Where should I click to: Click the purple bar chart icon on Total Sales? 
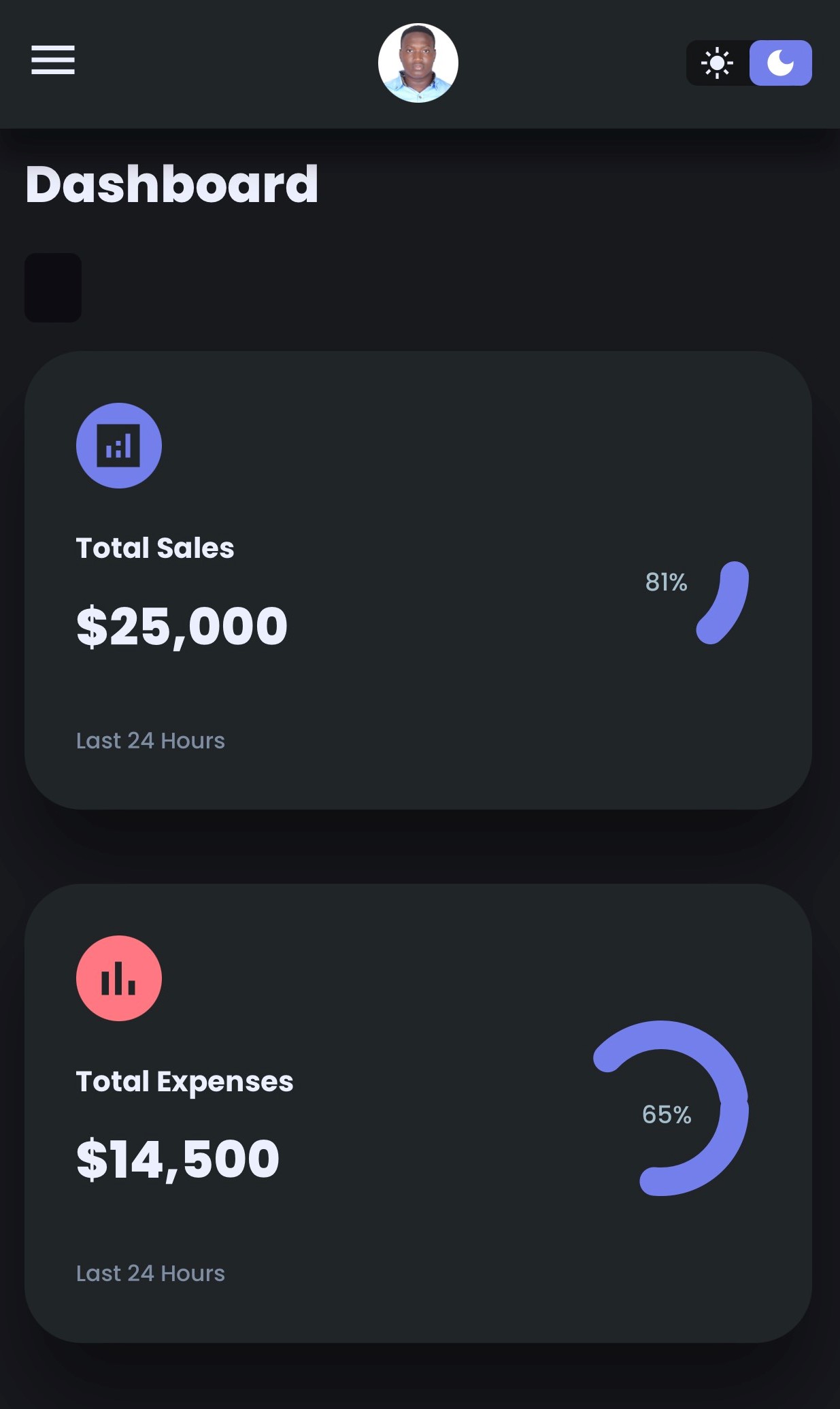click(x=118, y=445)
